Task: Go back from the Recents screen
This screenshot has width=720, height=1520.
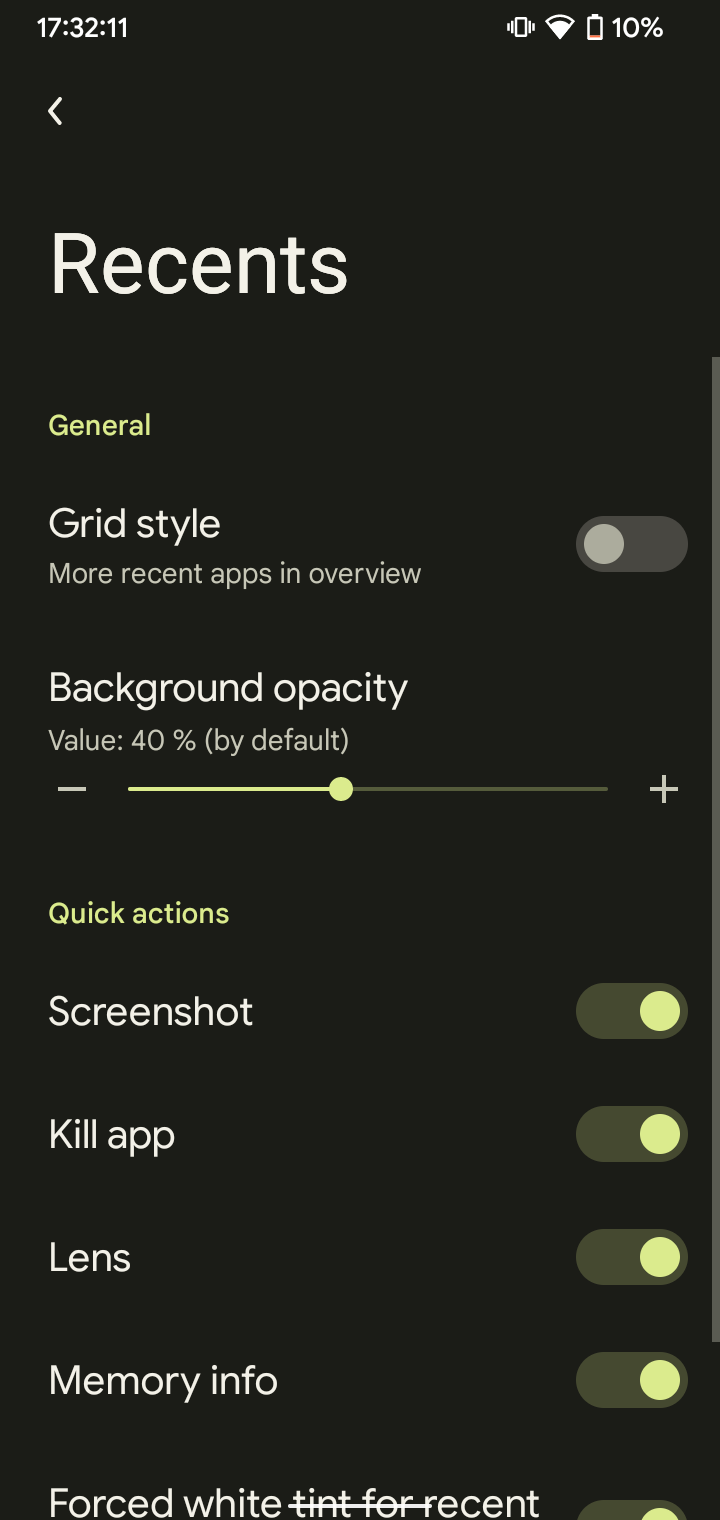Action: [x=56, y=111]
